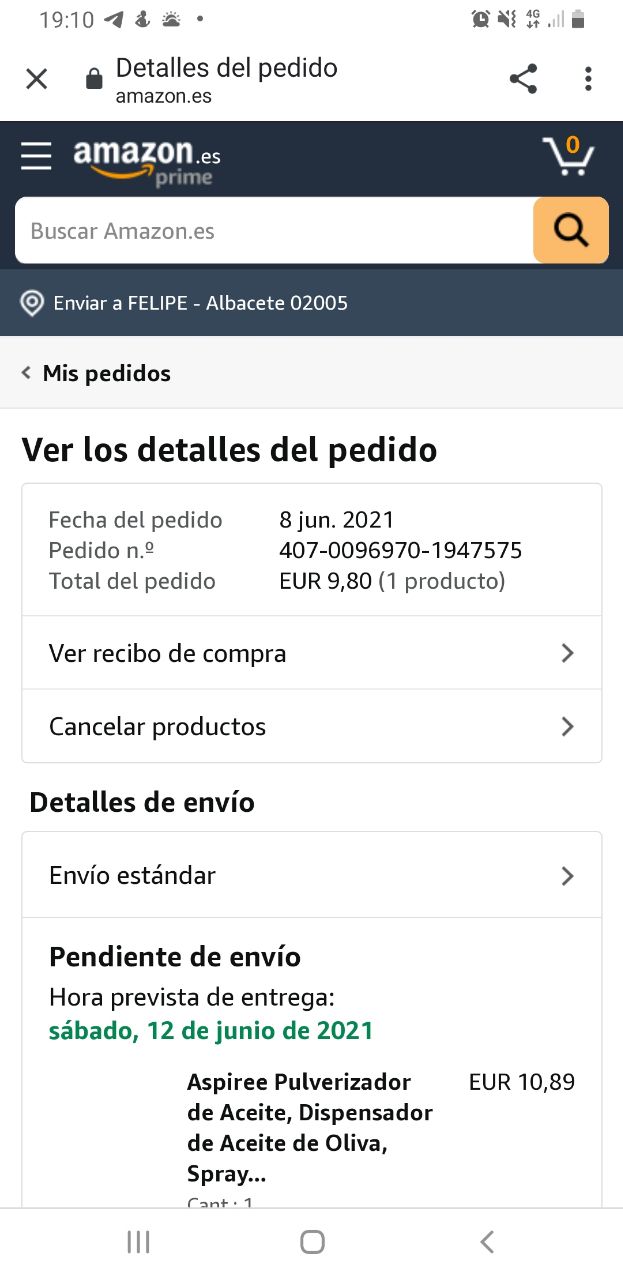This screenshot has height=1280, width=623.
Task: Close the browser tab with X
Action: (x=37, y=79)
